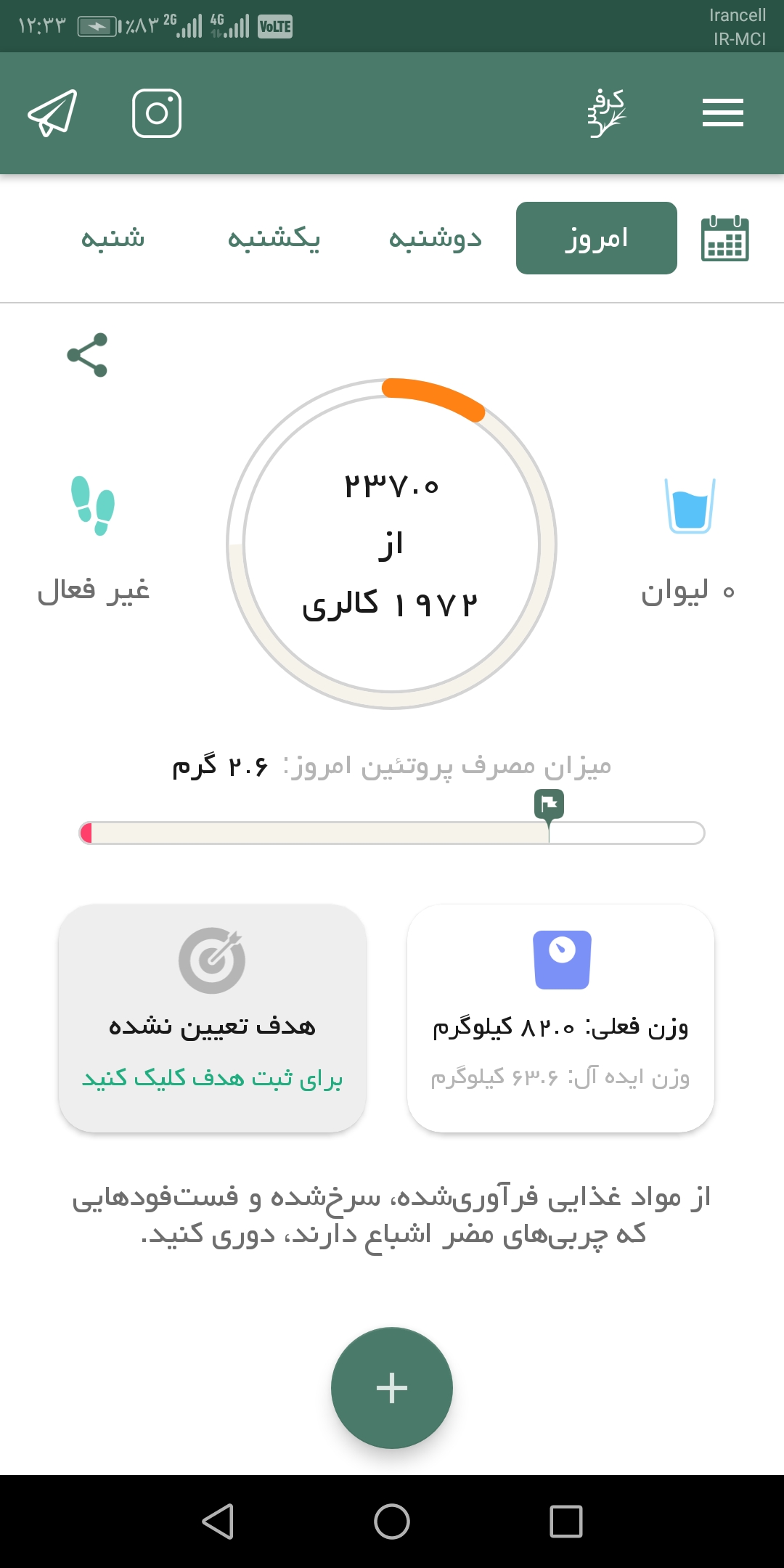Switch to the یکشنبه tab

(x=274, y=238)
